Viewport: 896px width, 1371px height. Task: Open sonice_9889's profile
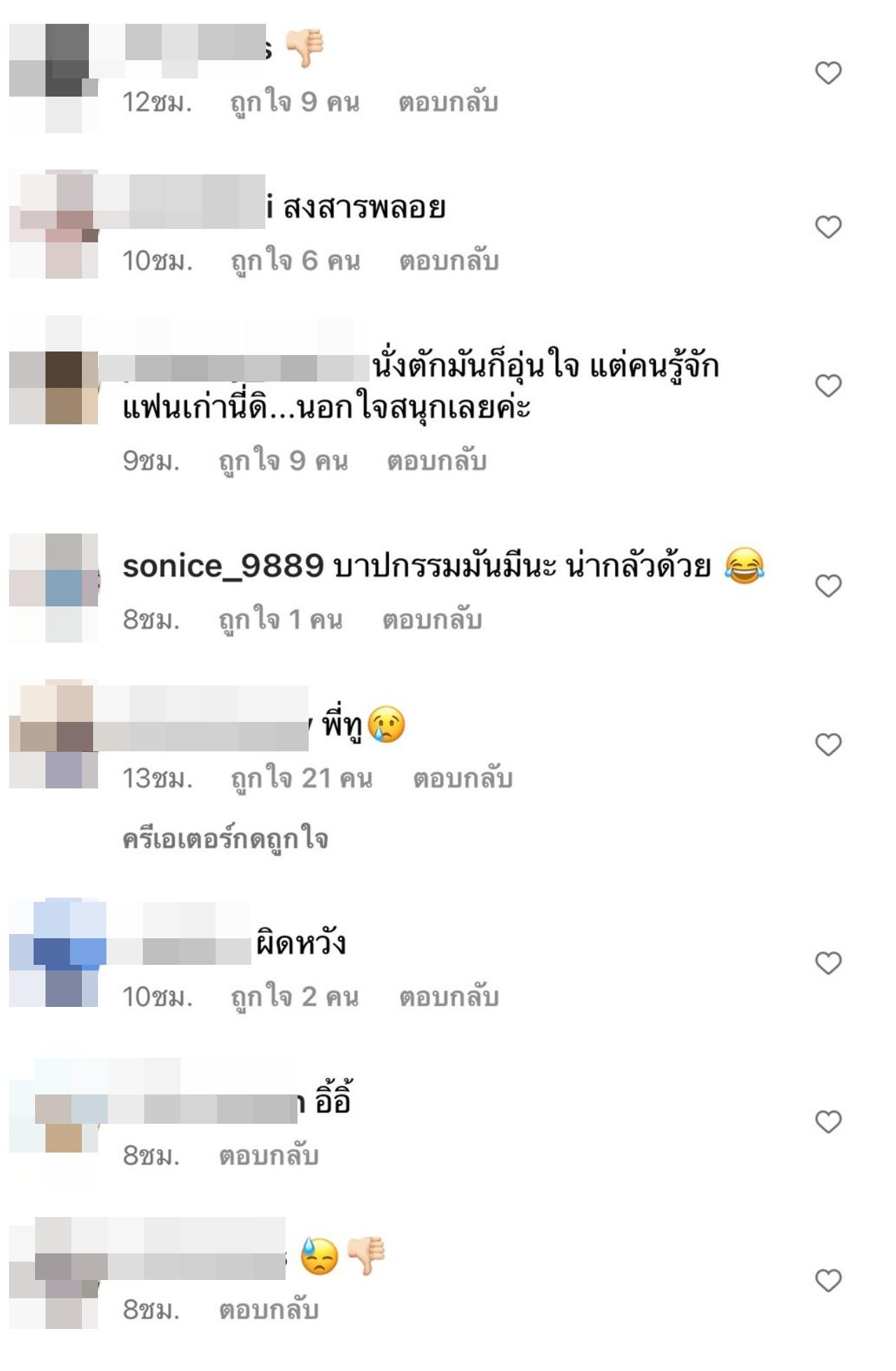223,566
